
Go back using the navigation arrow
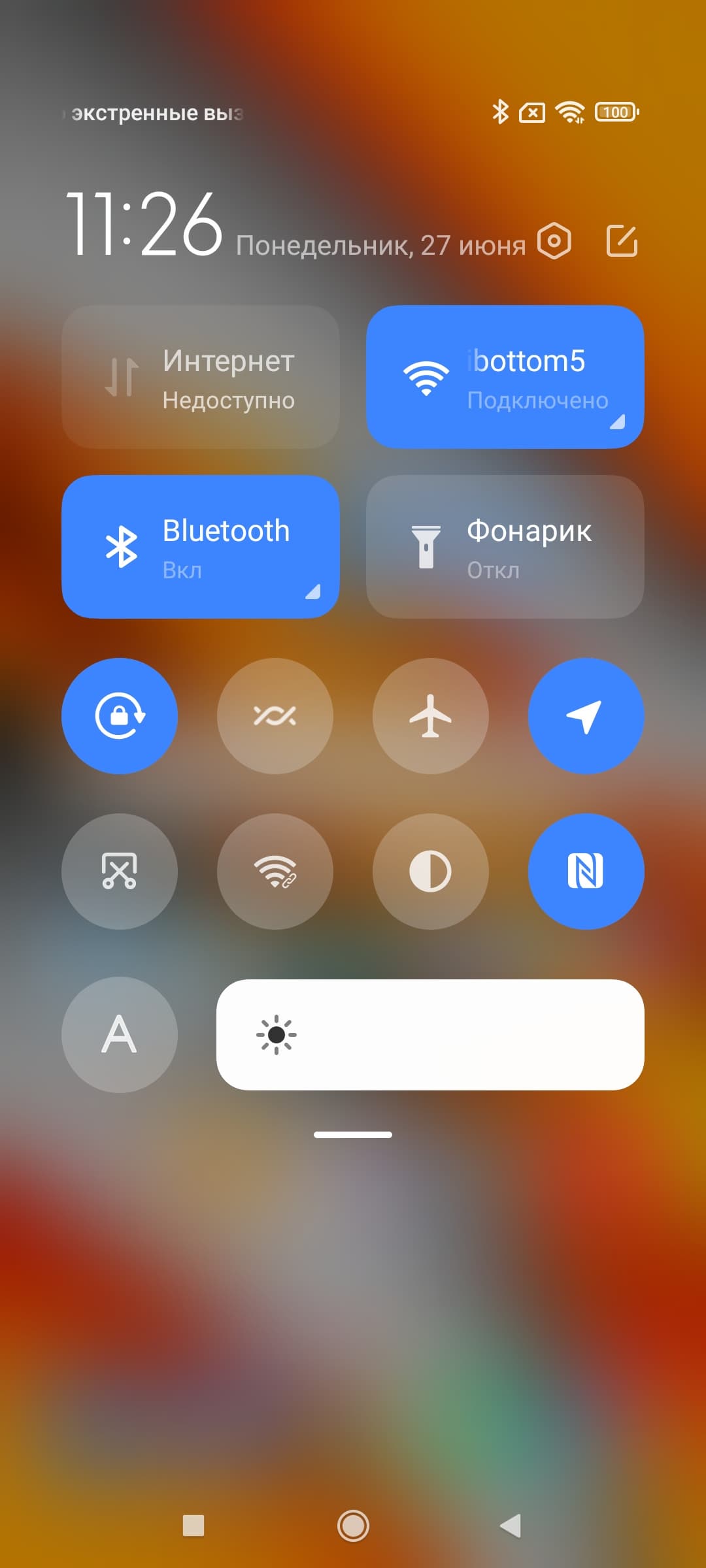click(511, 1526)
